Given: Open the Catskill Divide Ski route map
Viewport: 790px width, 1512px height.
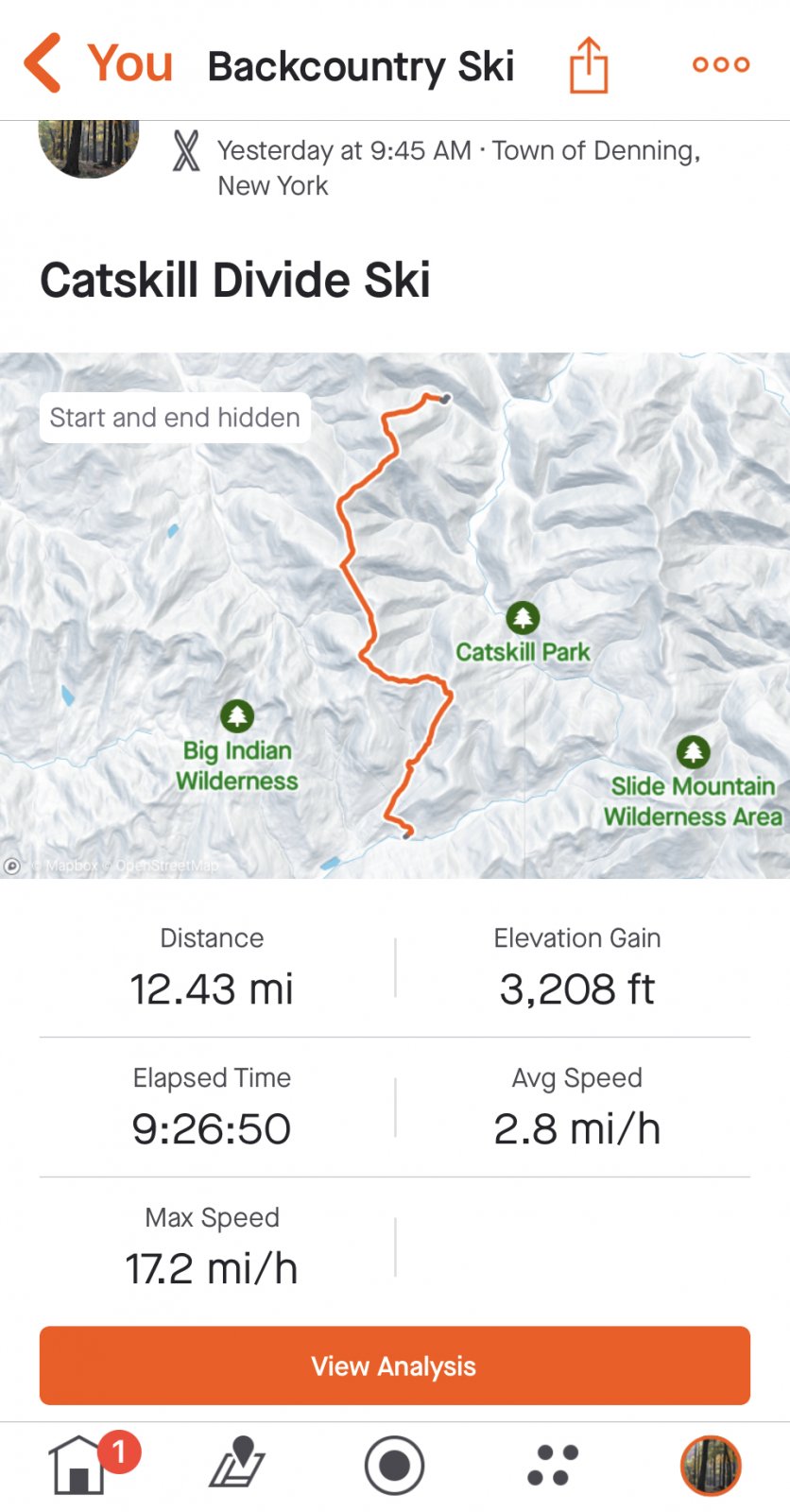Looking at the screenshot, I should [395, 614].
